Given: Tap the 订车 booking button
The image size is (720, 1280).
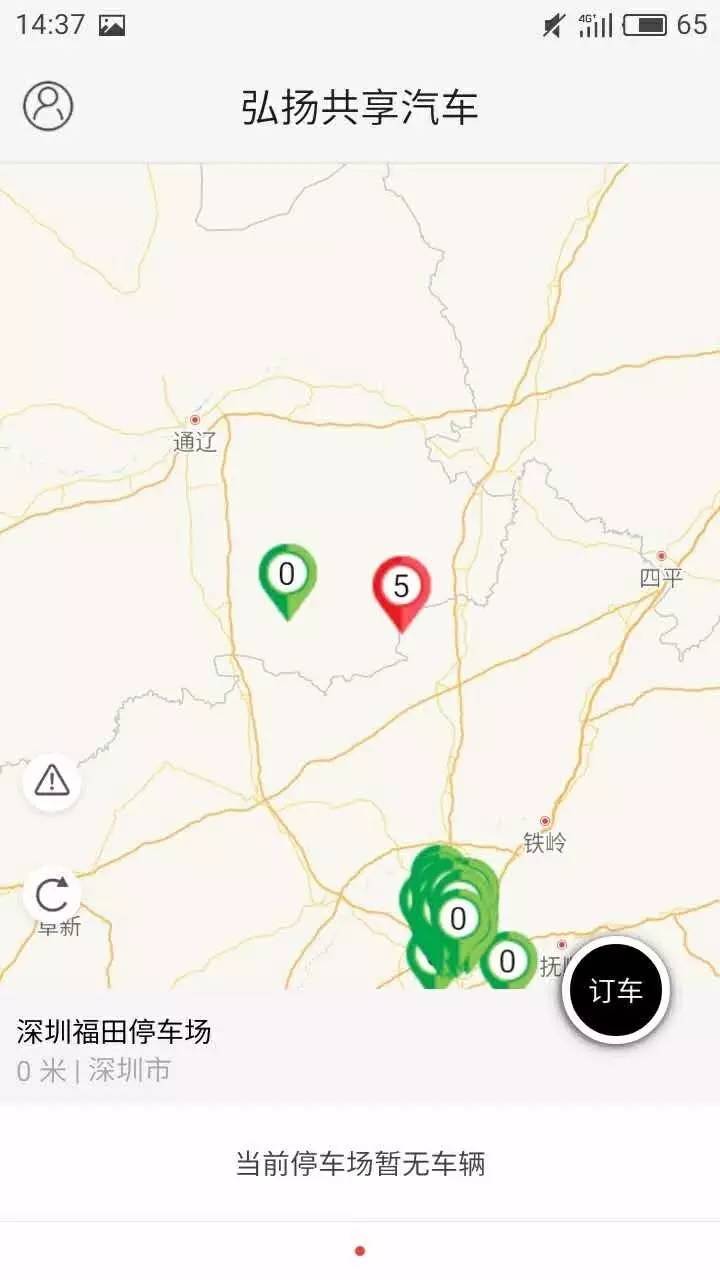Looking at the screenshot, I should (615, 990).
